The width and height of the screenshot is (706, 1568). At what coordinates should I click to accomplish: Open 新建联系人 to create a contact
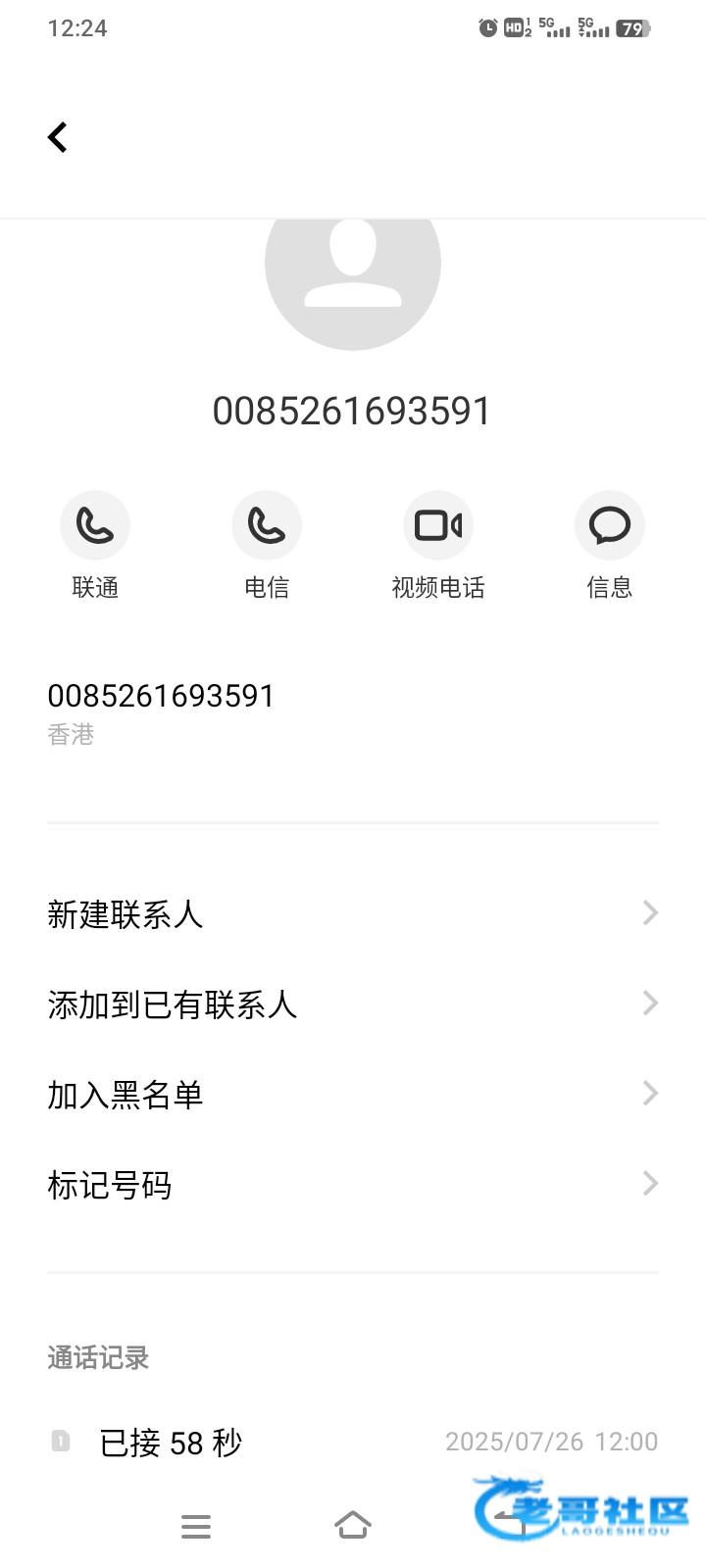(353, 913)
